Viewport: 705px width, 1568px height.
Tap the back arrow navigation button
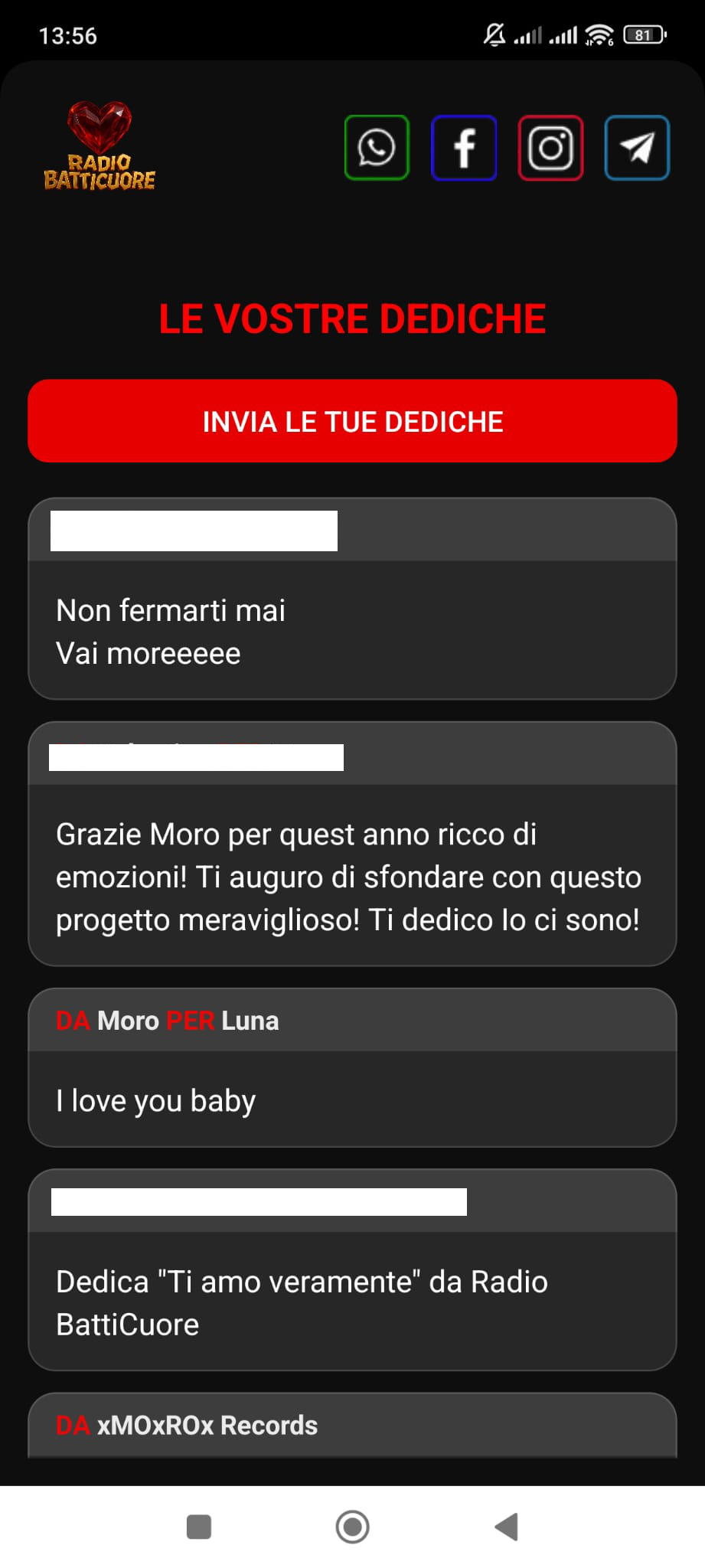(505, 1528)
